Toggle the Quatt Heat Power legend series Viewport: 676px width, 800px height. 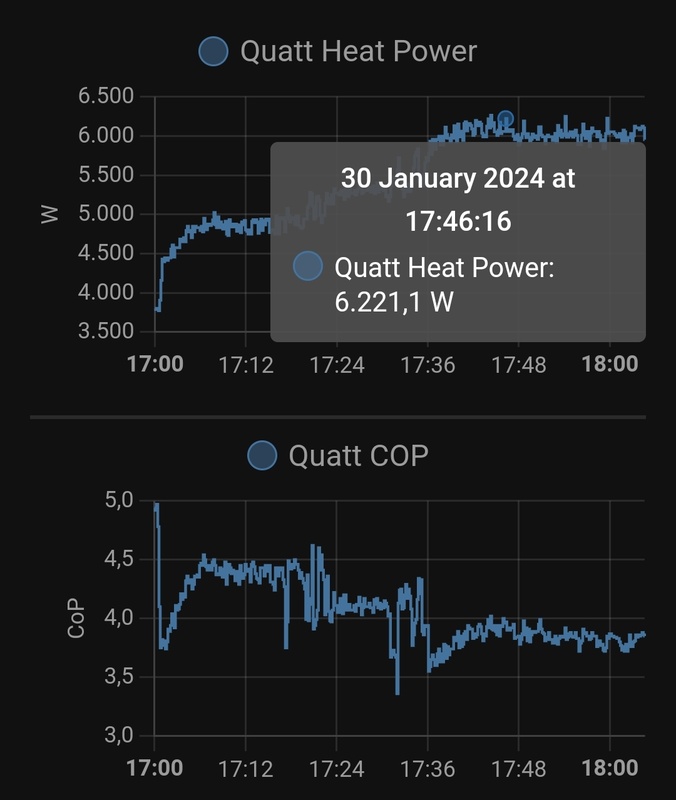tap(338, 51)
